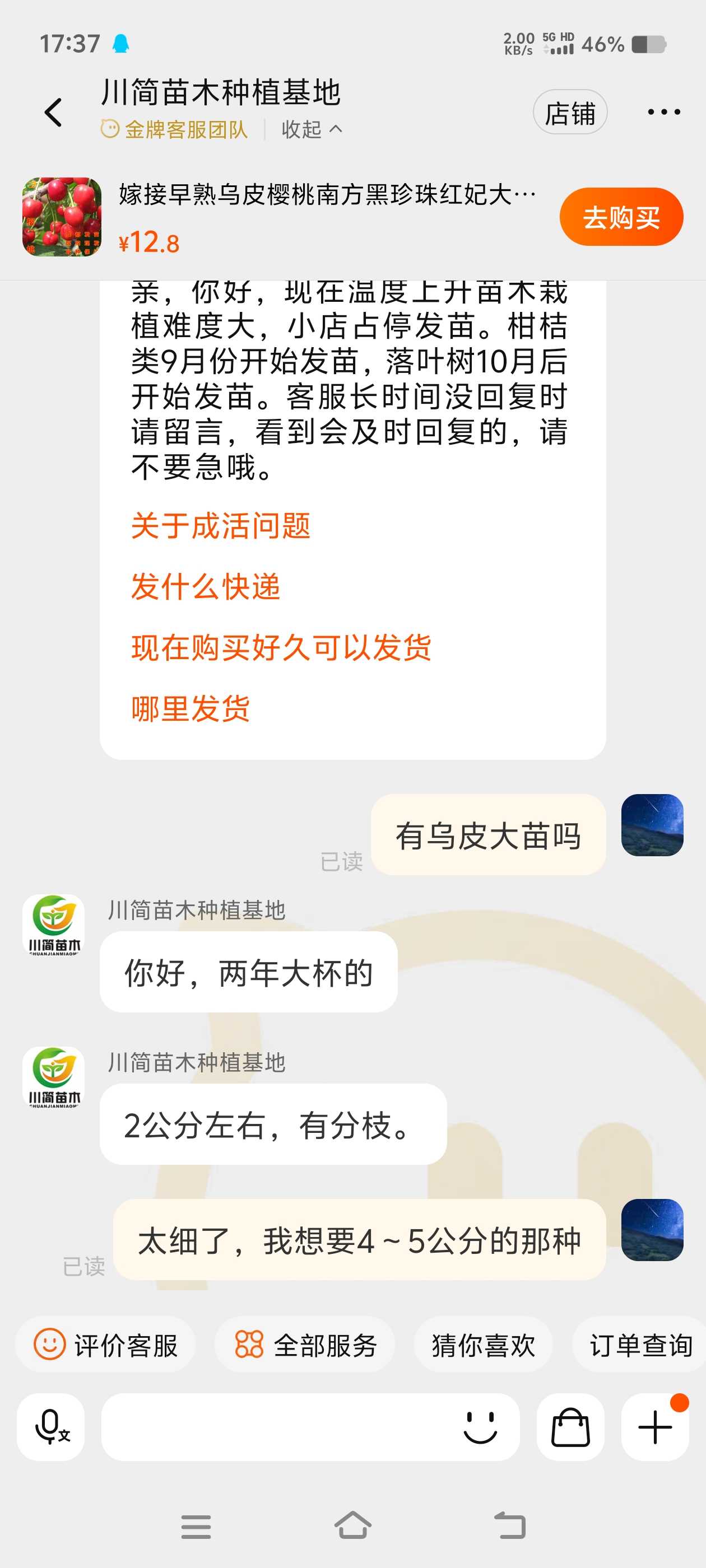The image size is (706, 1568).
Task: Select the 关于成活问题 quick question
Action: (221, 525)
